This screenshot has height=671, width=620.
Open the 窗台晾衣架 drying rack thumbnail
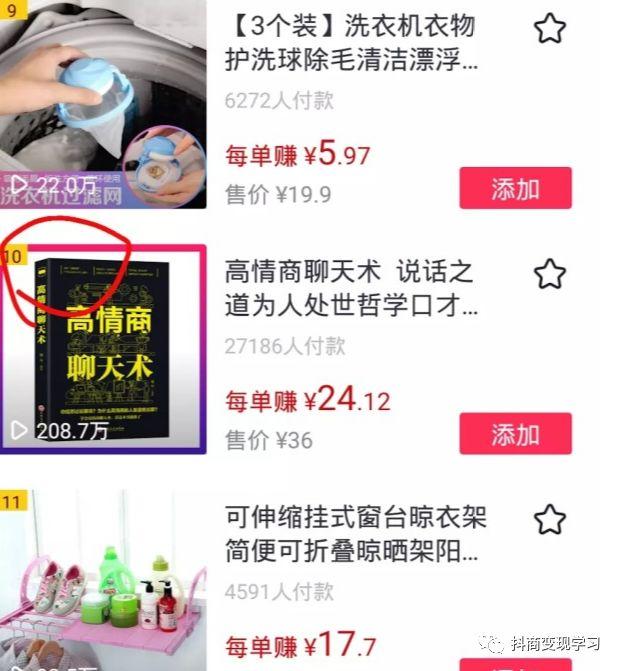[103, 580]
